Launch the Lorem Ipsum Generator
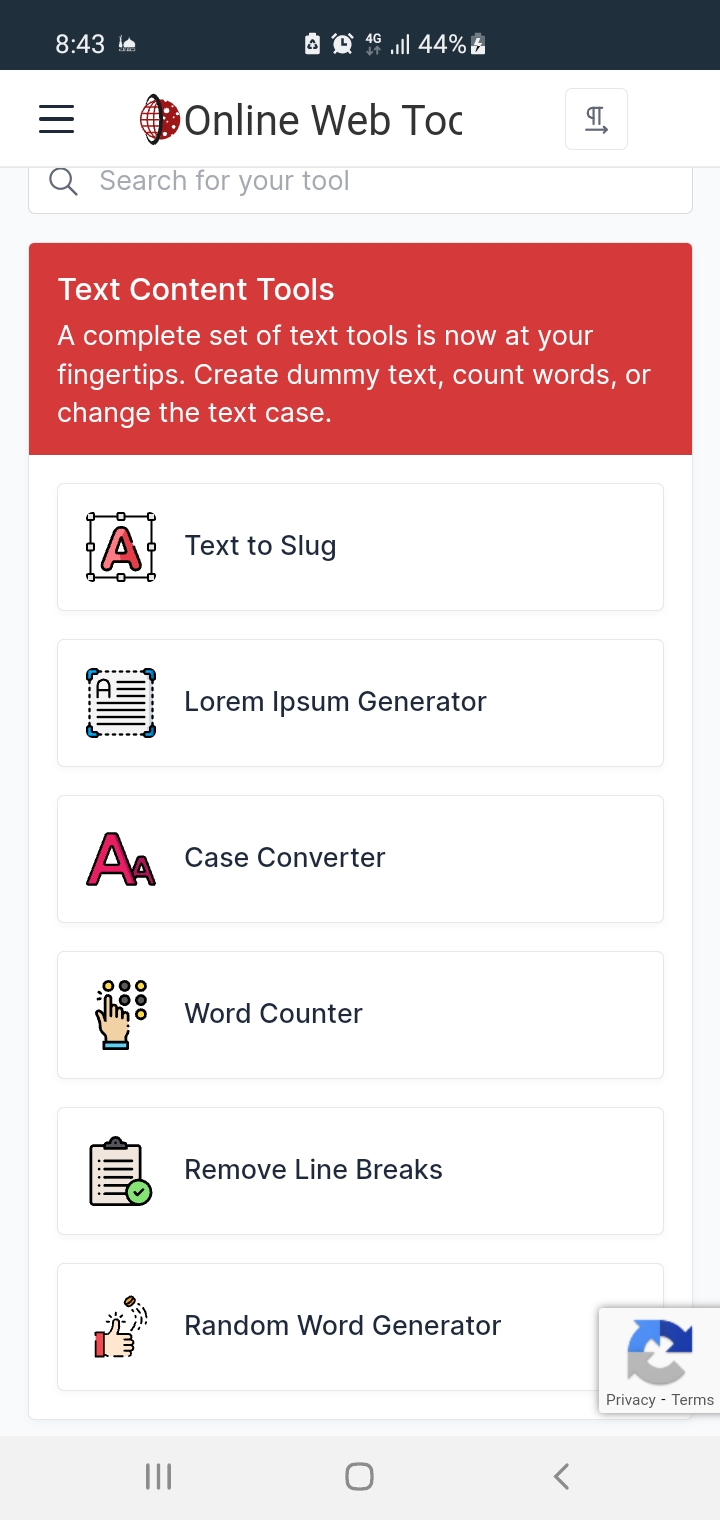The height and width of the screenshot is (1520, 720). 360,703
